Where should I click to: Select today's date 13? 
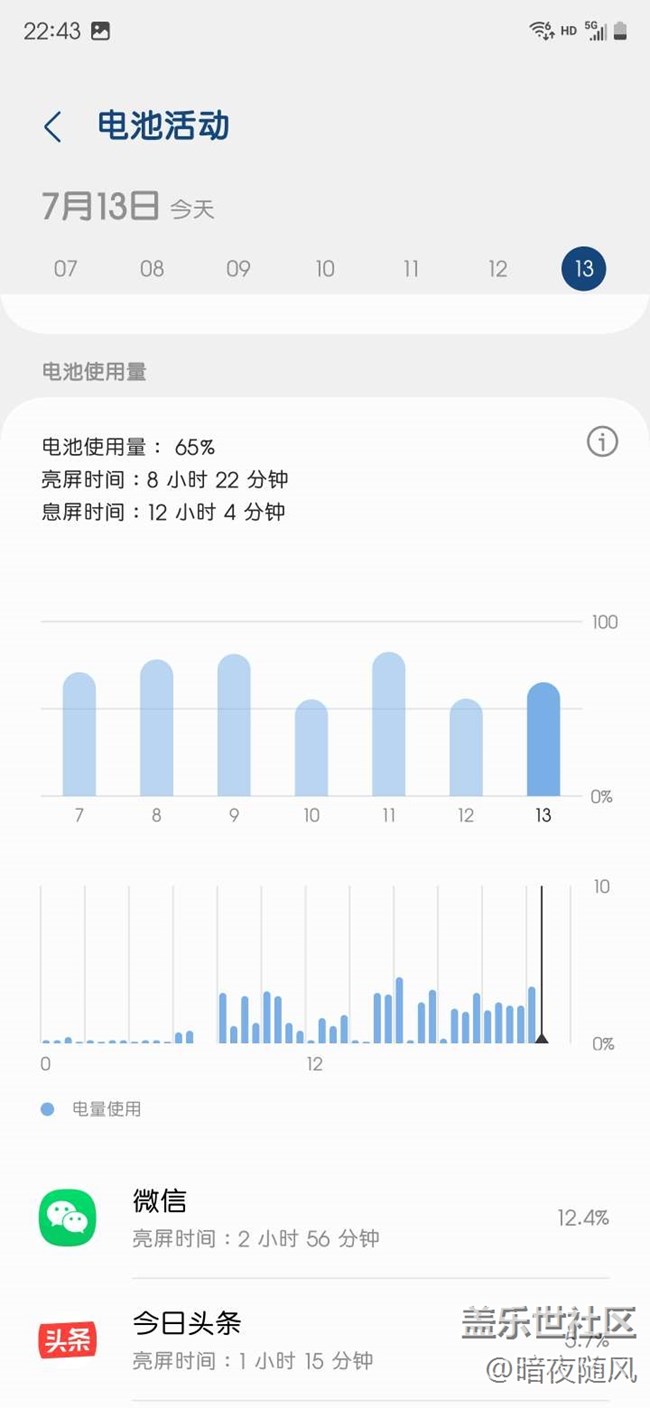tap(584, 269)
